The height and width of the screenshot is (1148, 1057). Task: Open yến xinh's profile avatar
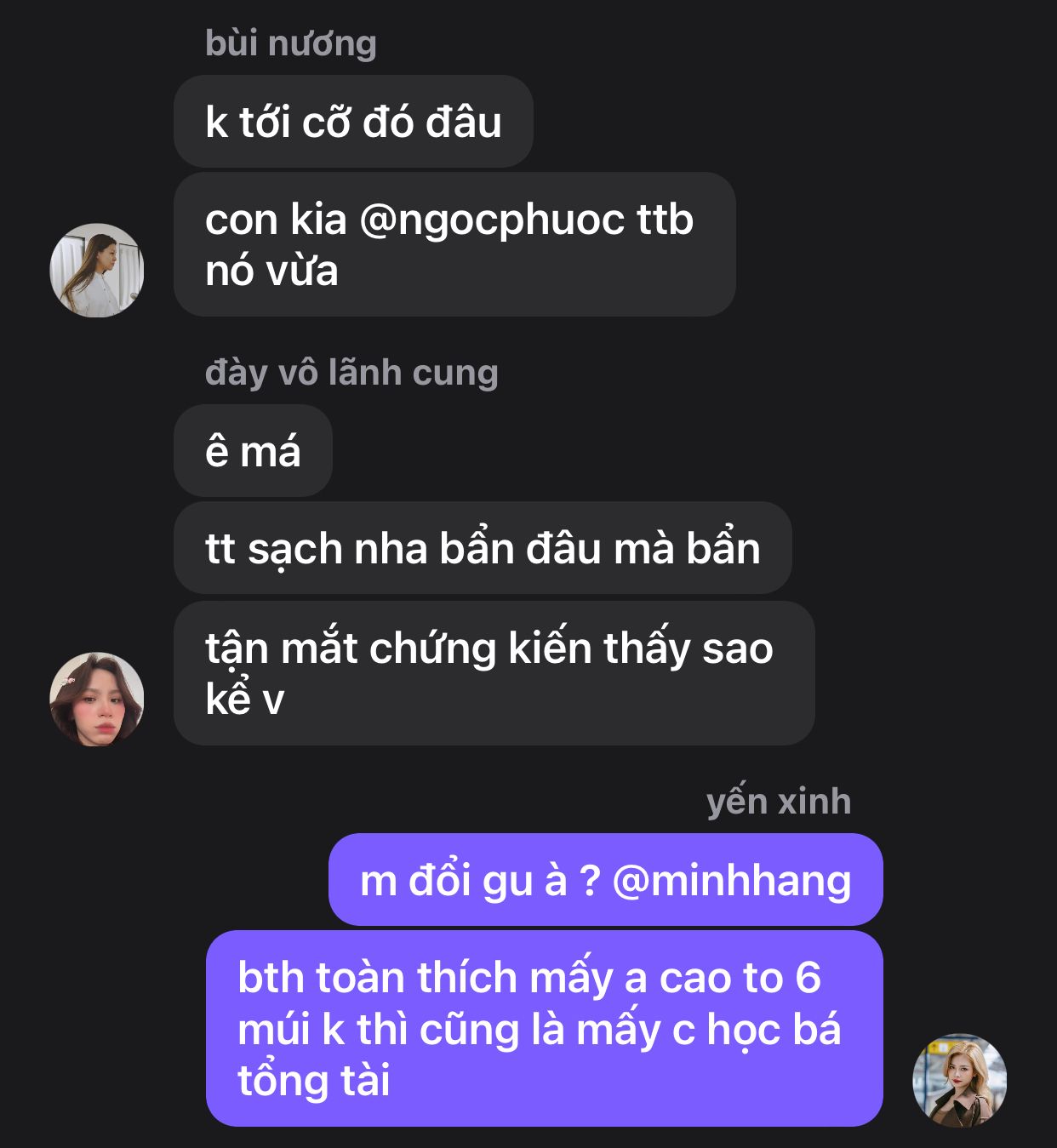tap(959, 1081)
